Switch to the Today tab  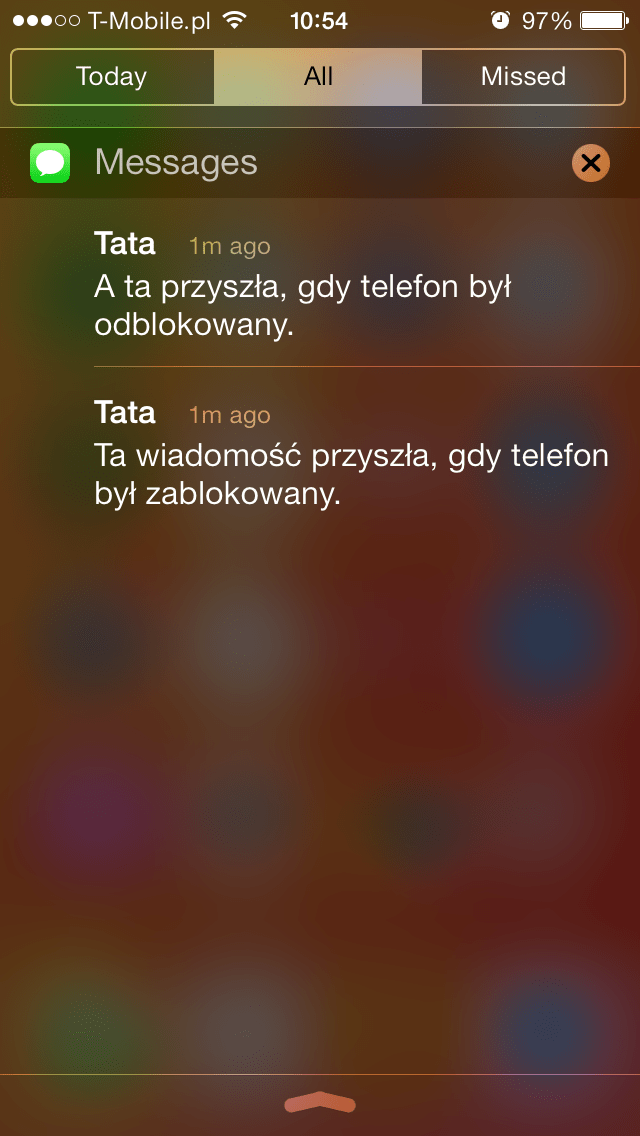point(112,77)
